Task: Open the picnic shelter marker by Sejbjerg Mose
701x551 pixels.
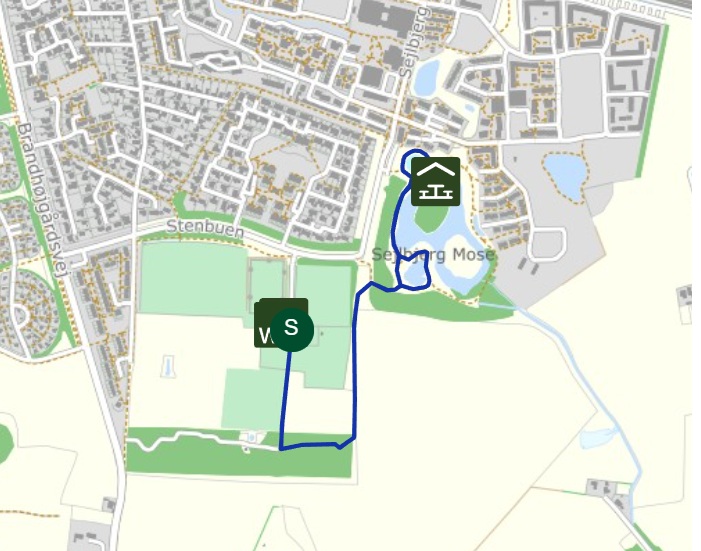Action: 436,181
